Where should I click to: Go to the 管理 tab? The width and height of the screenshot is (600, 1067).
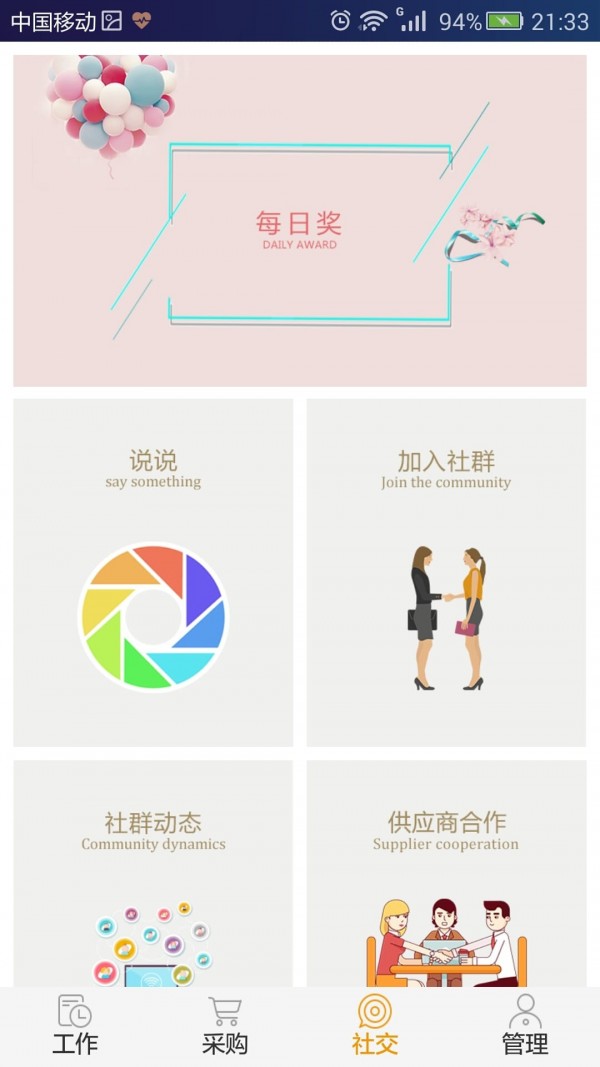(525, 1026)
